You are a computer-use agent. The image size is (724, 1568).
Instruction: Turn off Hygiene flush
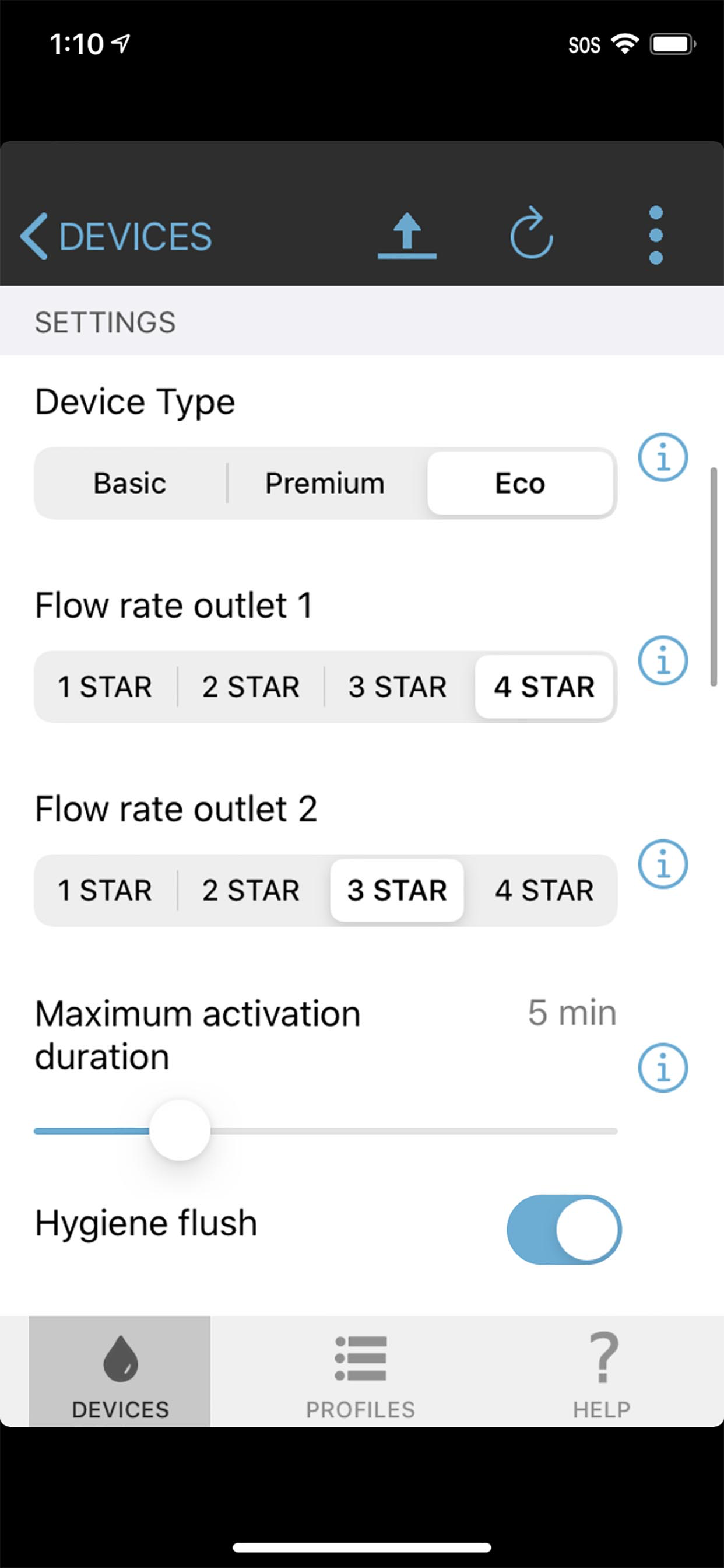(x=564, y=1229)
